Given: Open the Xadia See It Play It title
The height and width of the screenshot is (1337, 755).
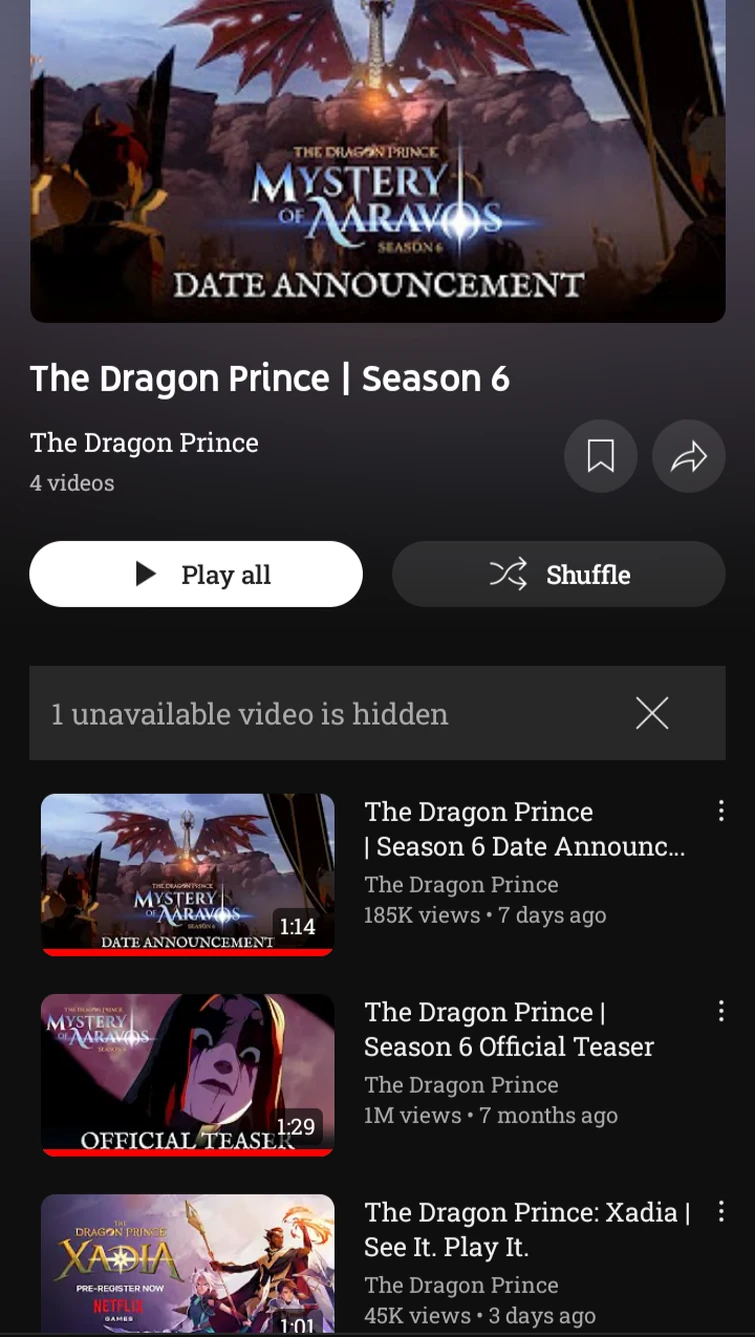Looking at the screenshot, I should 526,1229.
